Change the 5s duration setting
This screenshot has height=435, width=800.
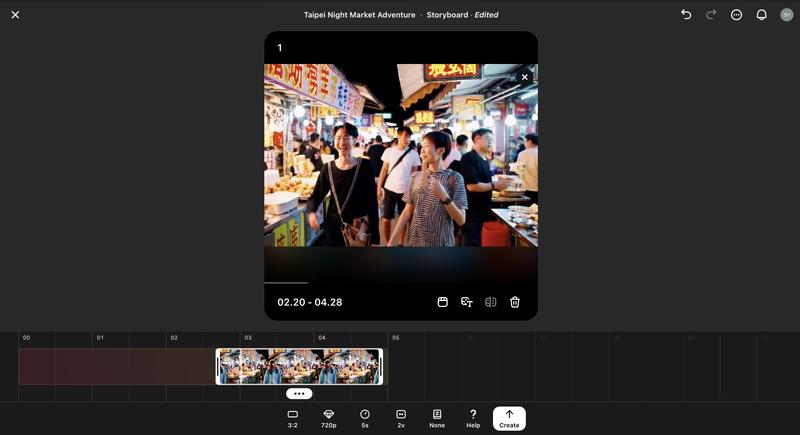pos(365,418)
